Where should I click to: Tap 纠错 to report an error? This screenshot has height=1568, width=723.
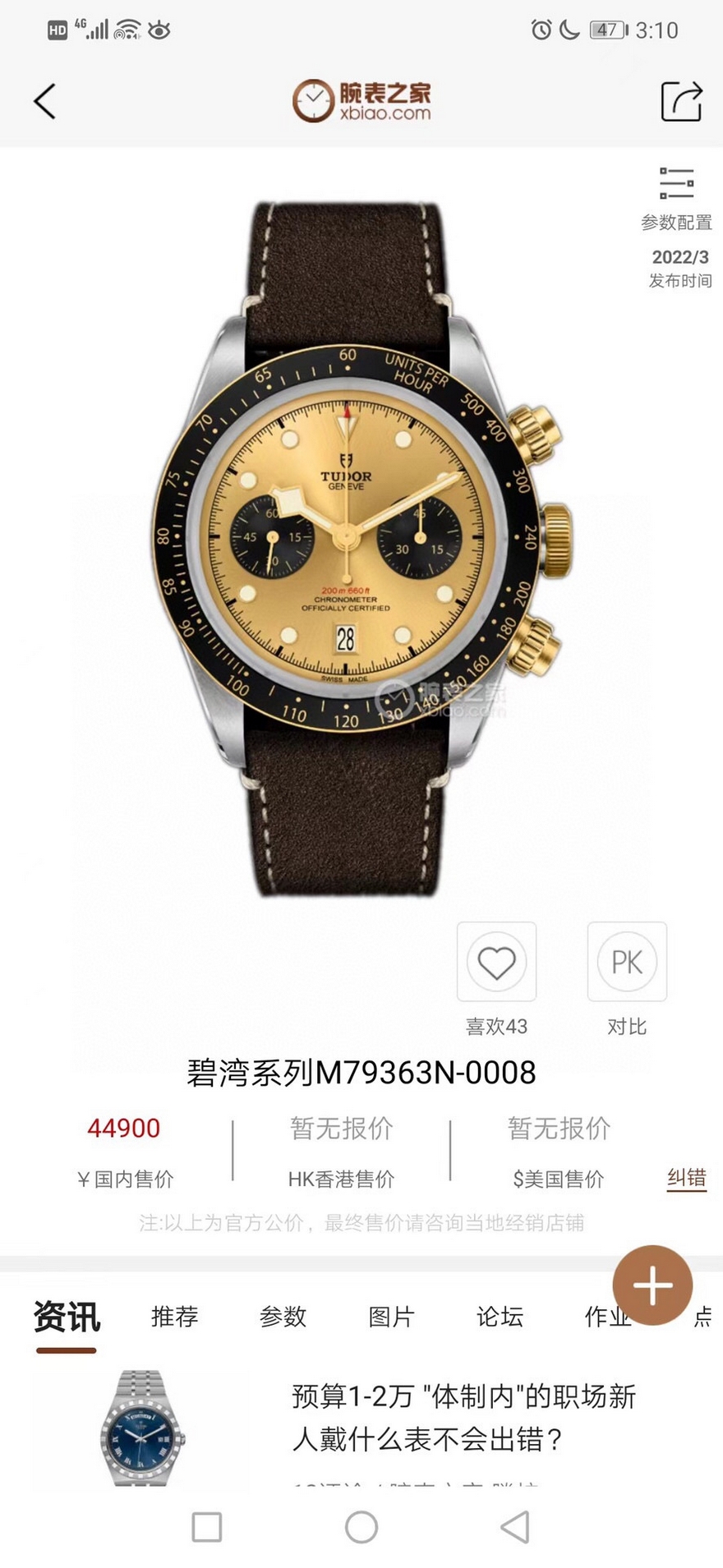[x=686, y=1178]
